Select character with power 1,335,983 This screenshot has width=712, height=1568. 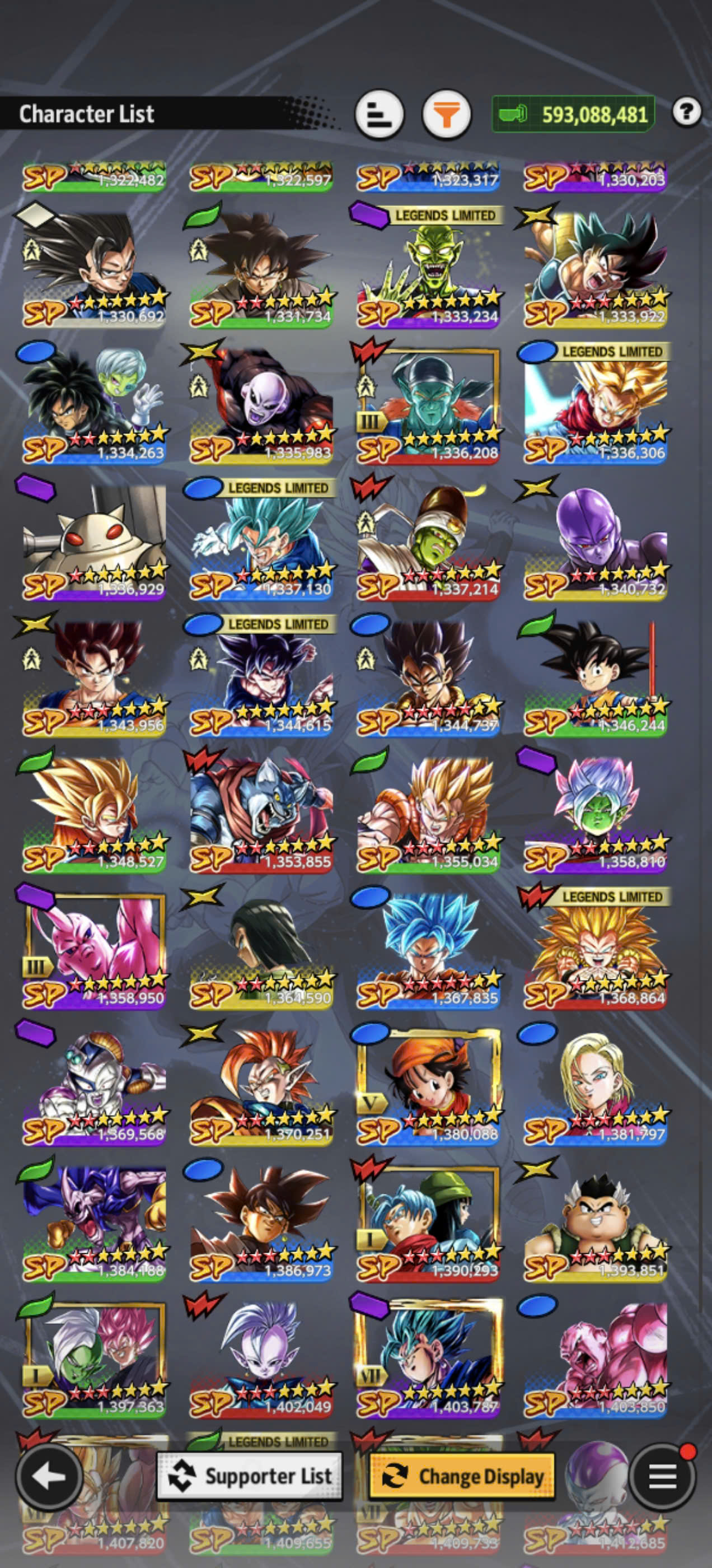[261, 403]
